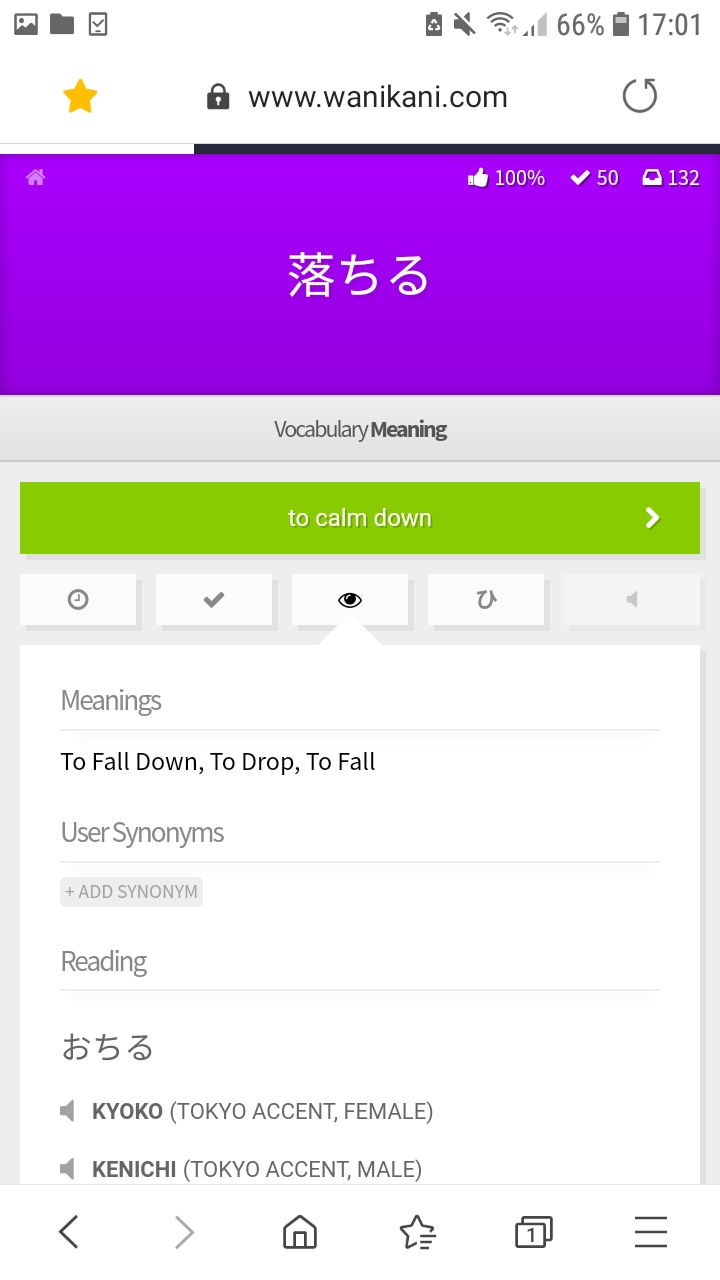This screenshot has width=720, height=1280.
Task: Open the browser hamburger menu
Action: [x=650, y=1232]
